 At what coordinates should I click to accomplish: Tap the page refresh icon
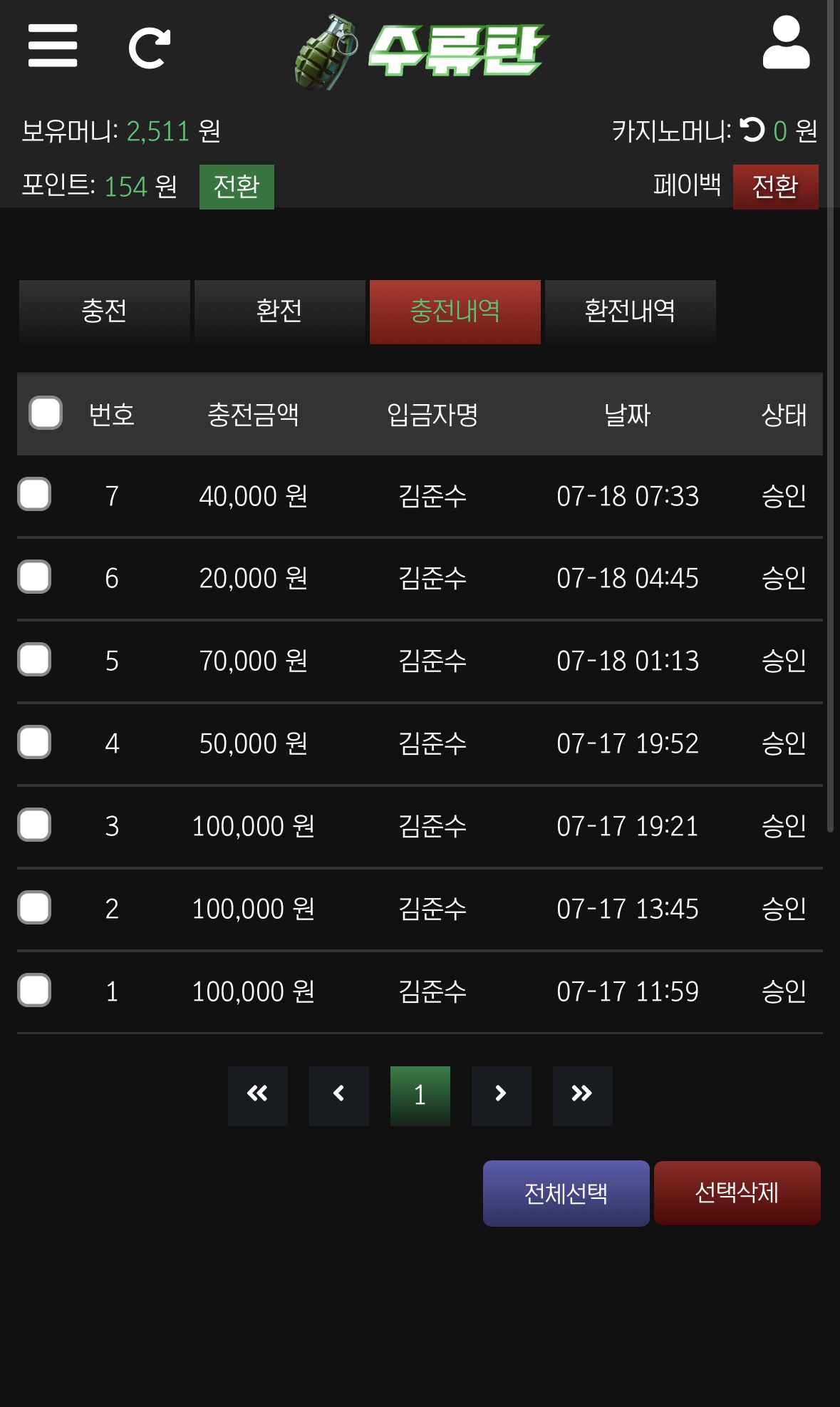[149, 48]
